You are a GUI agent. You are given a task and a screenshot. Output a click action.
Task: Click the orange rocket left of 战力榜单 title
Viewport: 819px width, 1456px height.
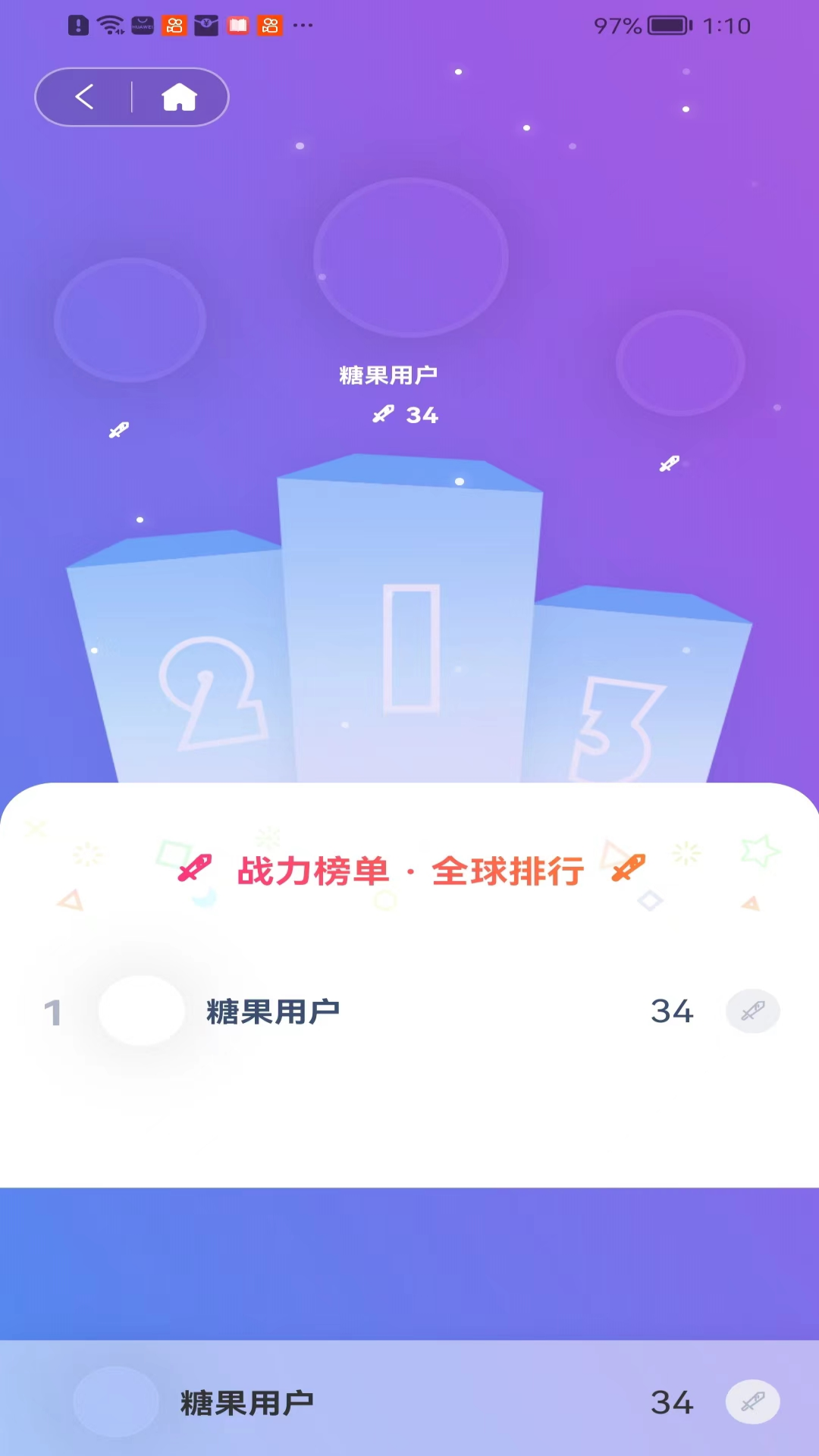point(193,868)
